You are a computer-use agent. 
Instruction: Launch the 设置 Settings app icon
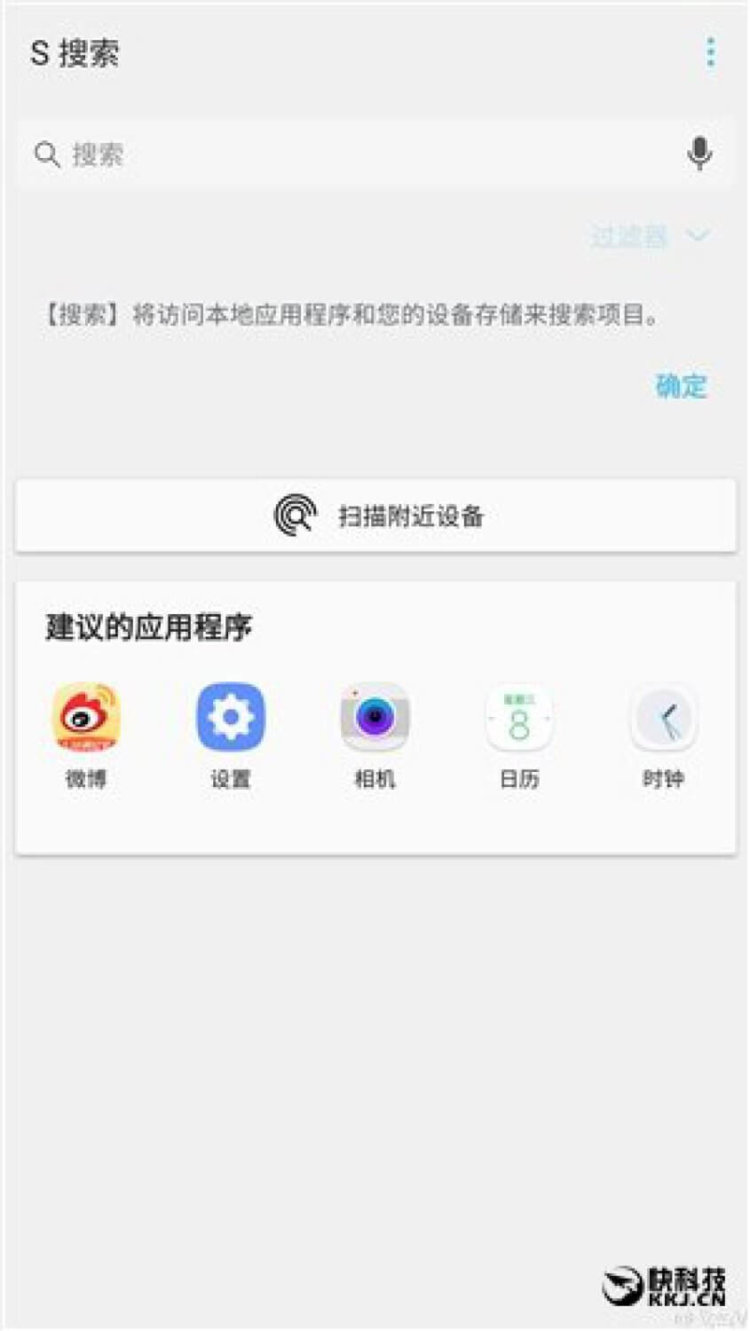tap(230, 717)
